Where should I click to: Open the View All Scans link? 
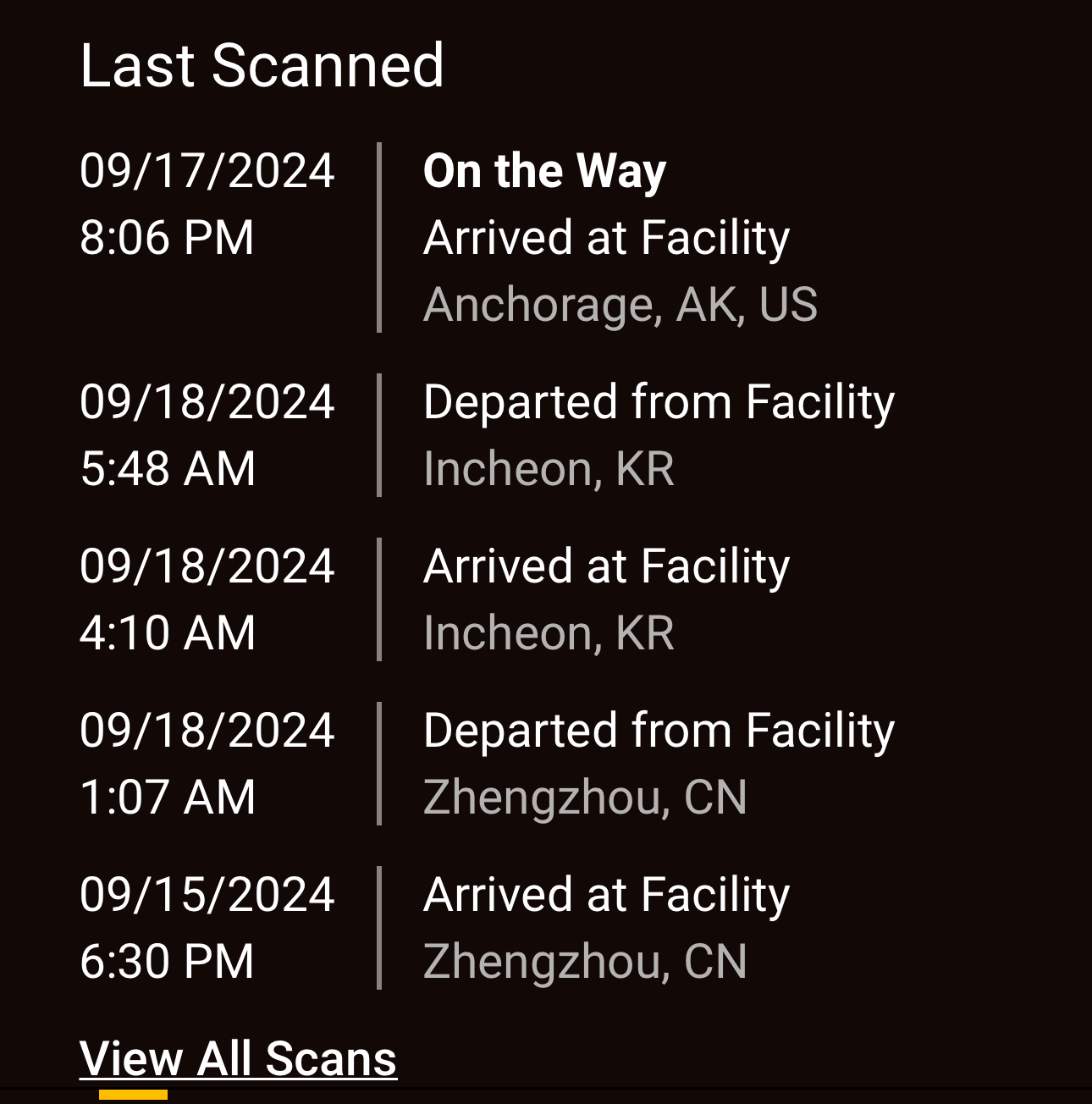coord(238,1058)
